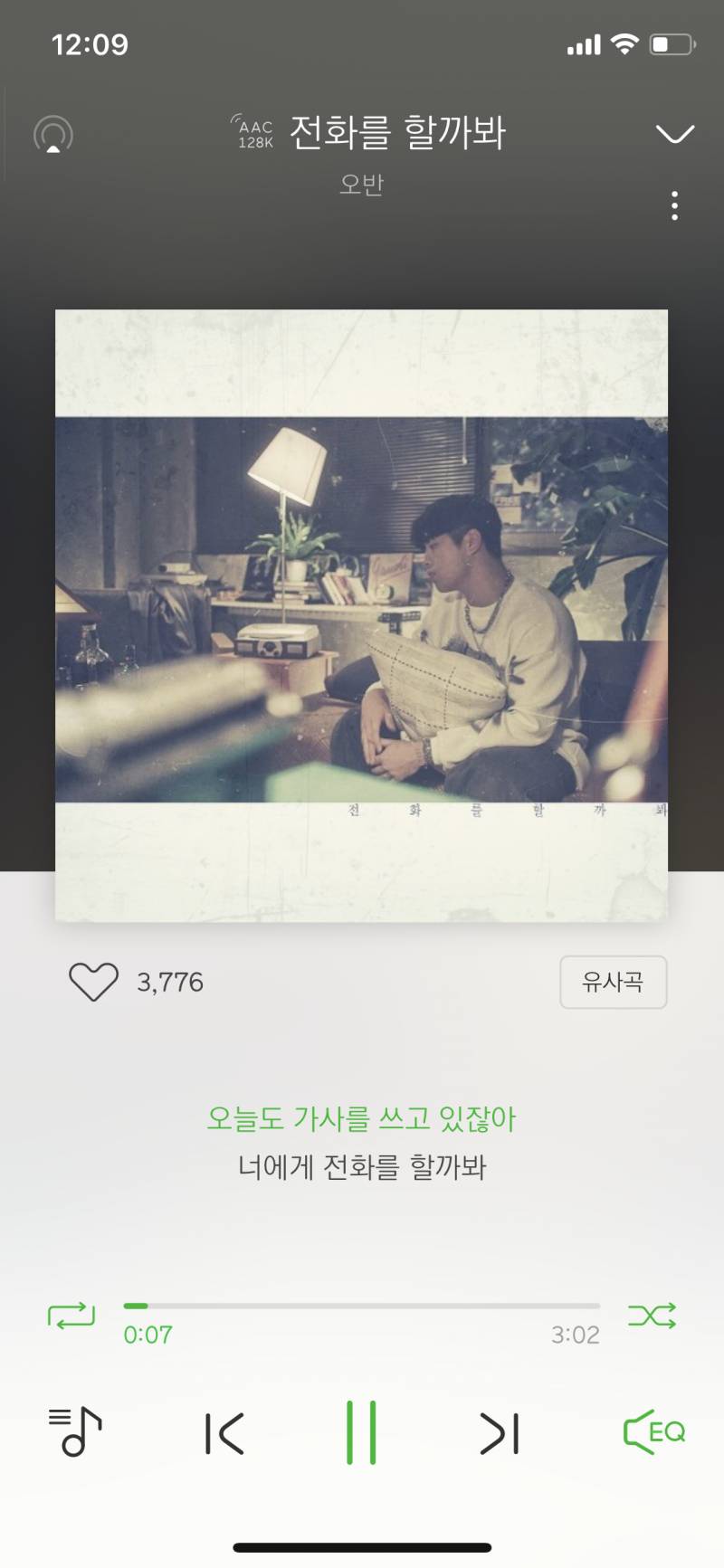Pause the currently playing song

pos(362,1430)
